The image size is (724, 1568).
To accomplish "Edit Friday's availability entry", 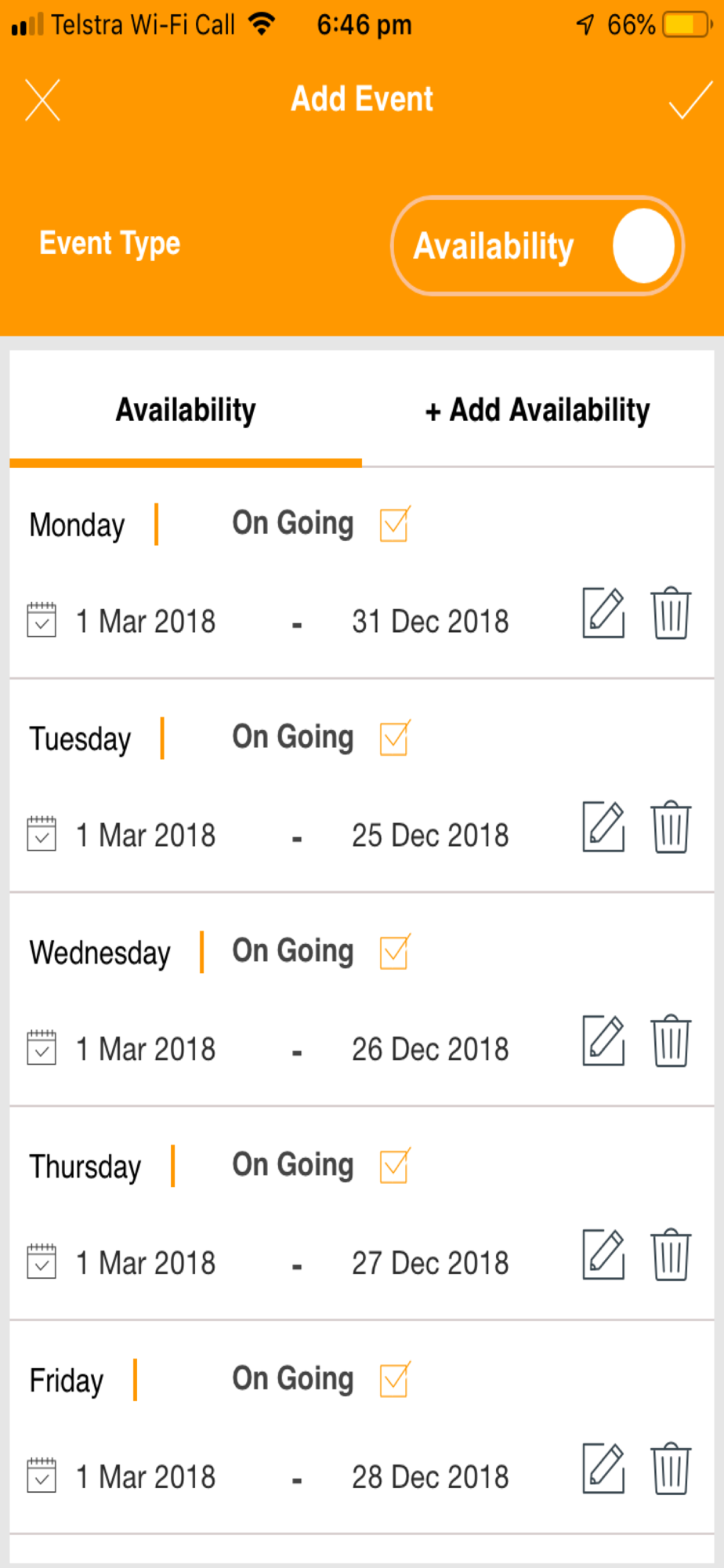I will click(x=604, y=1468).
